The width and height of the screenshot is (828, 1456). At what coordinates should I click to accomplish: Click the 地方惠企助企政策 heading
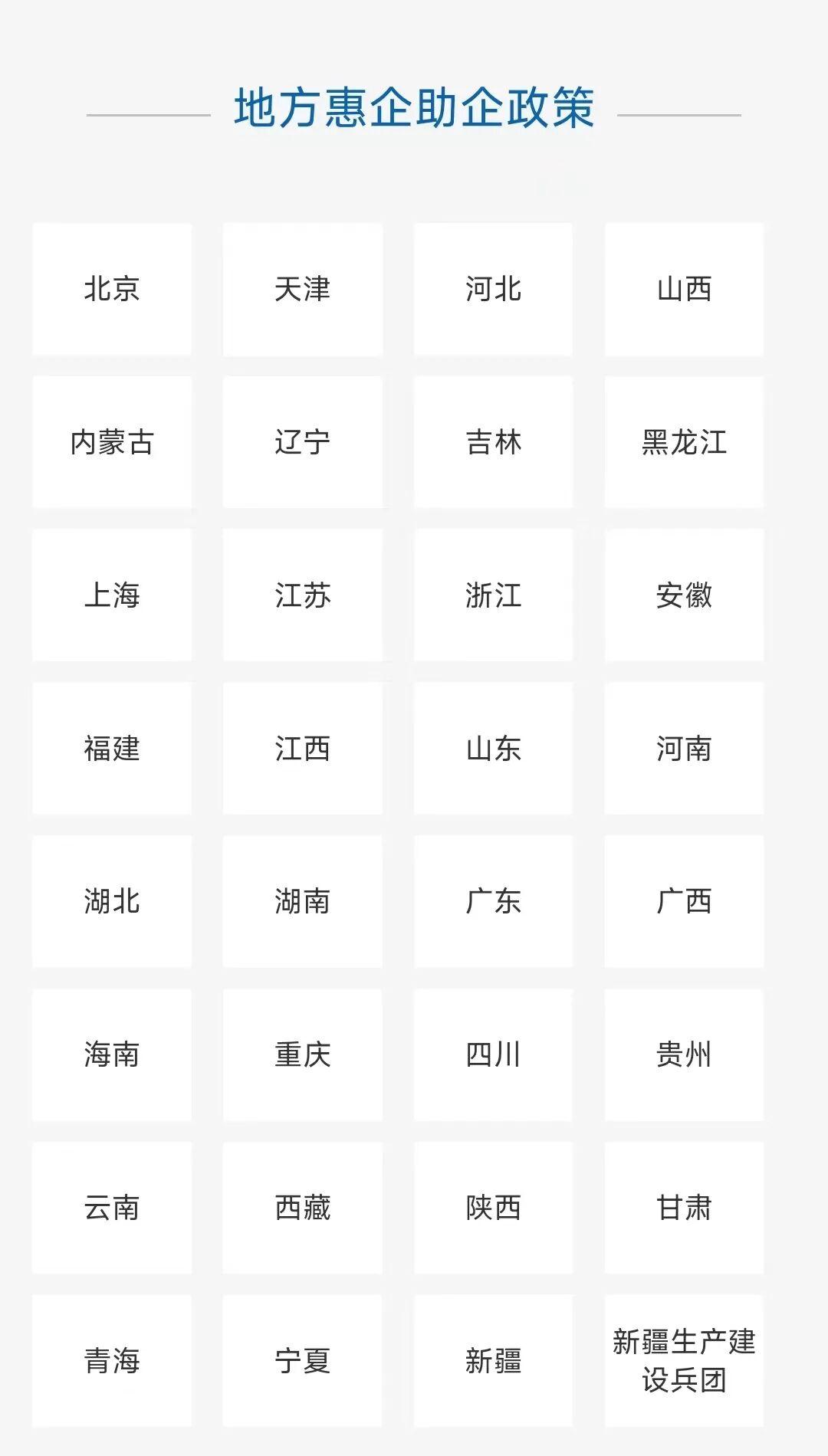click(414, 107)
